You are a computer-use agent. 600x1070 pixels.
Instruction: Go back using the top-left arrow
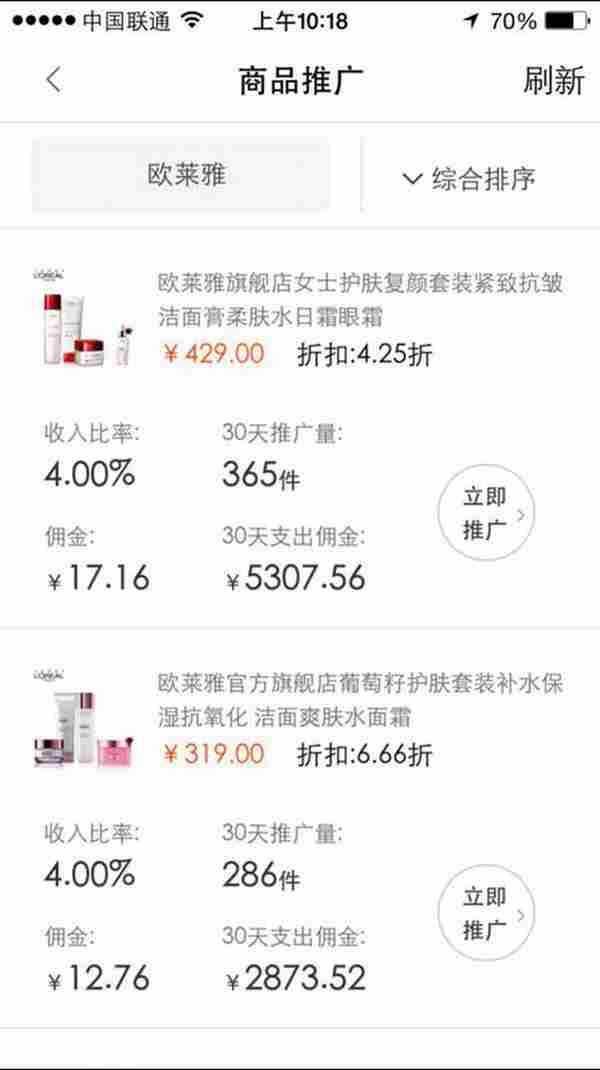click(x=53, y=80)
